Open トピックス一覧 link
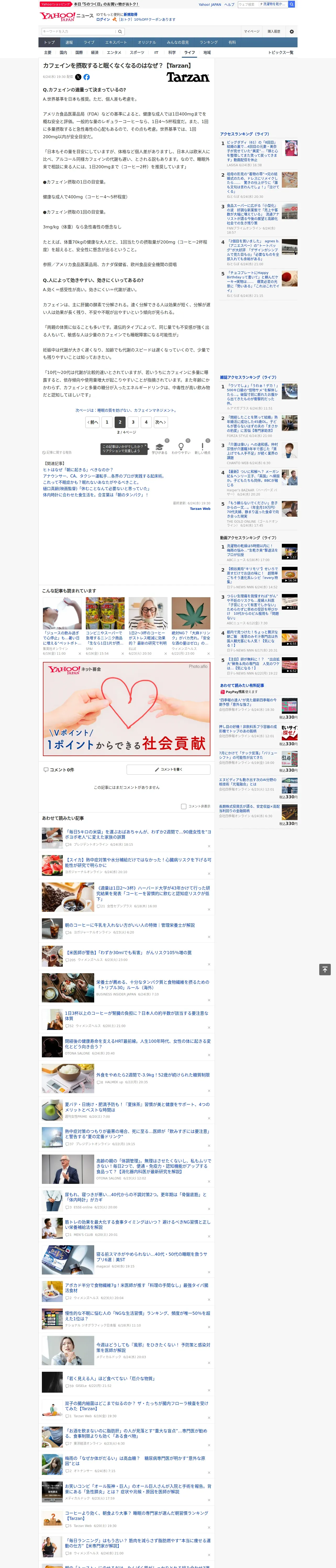The width and height of the screenshot is (336, 1568). [x=281, y=52]
